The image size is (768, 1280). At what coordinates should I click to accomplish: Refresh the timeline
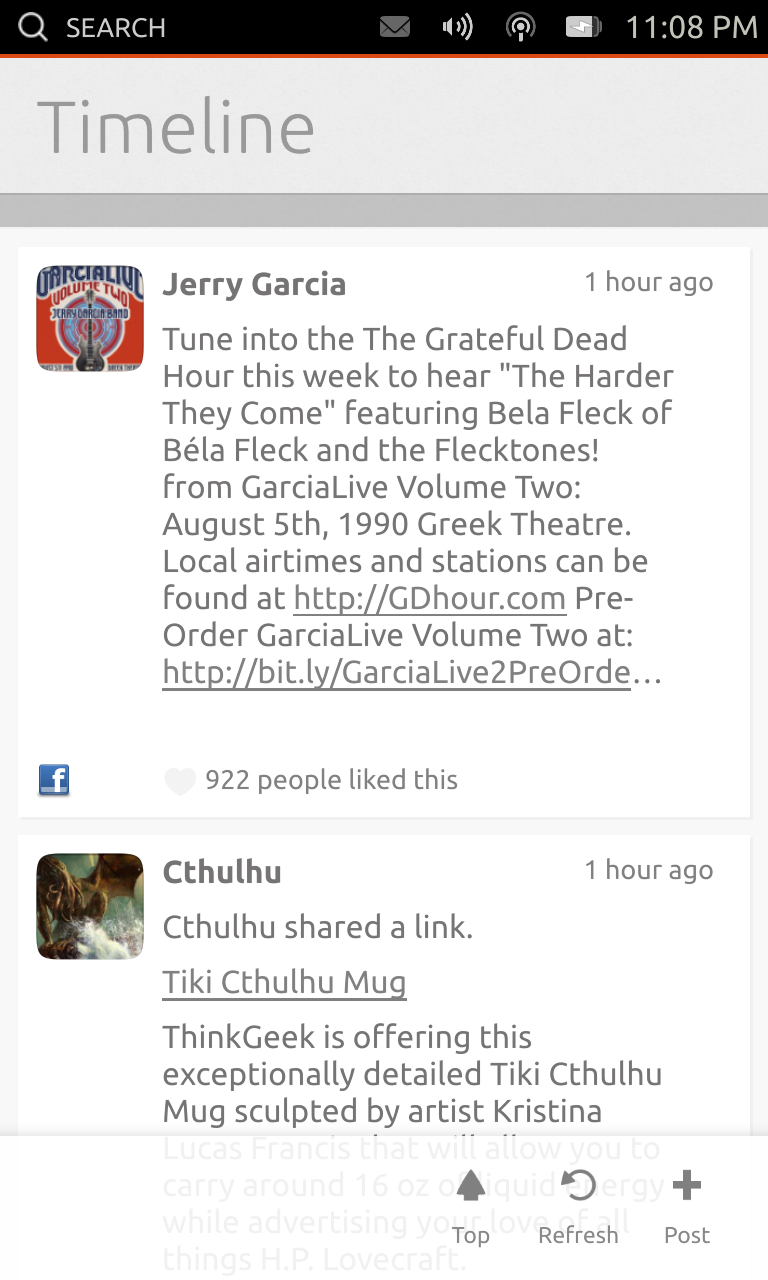tap(578, 1208)
